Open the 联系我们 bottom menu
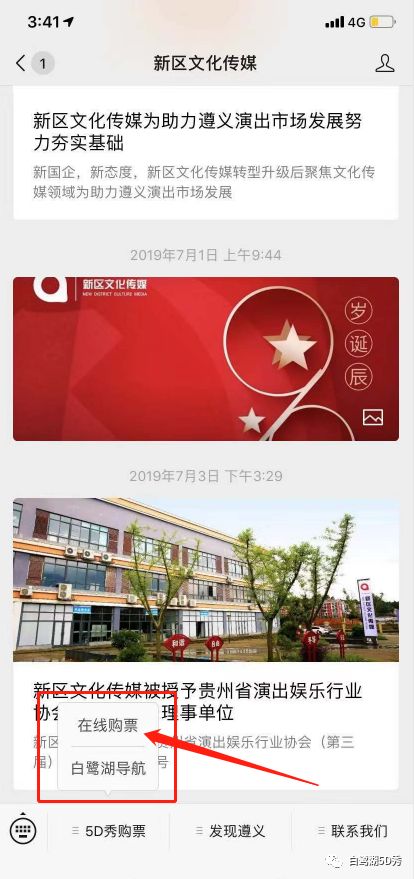The width and height of the screenshot is (414, 879). point(352,831)
